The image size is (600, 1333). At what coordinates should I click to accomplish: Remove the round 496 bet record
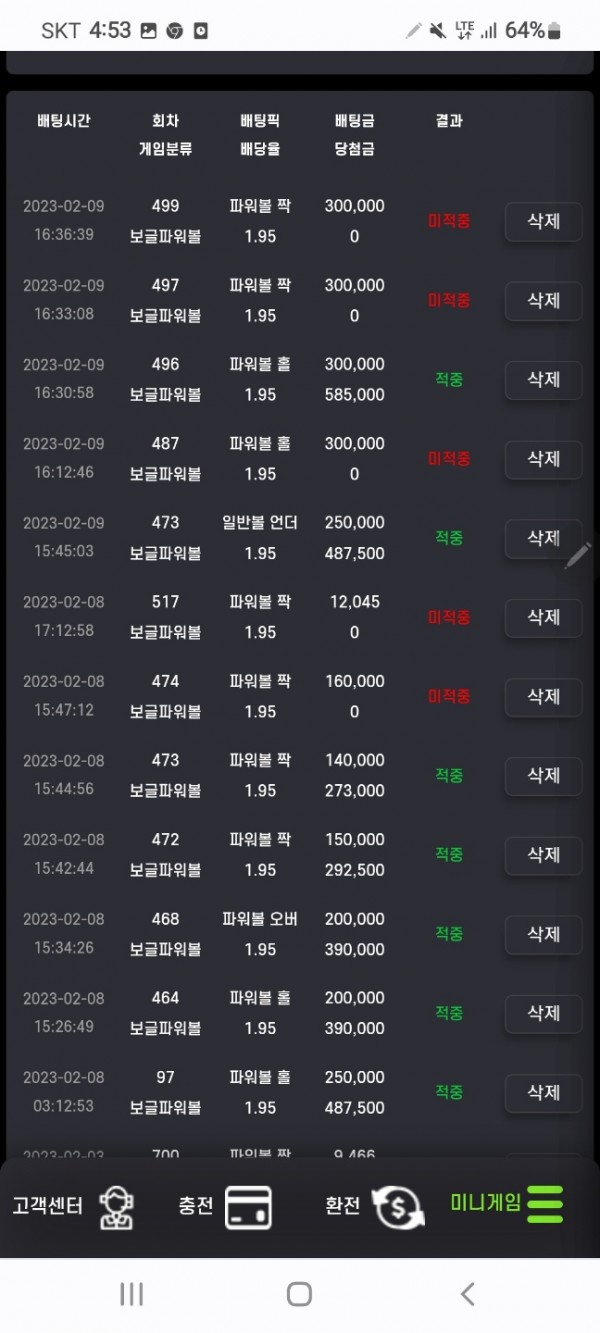click(543, 380)
